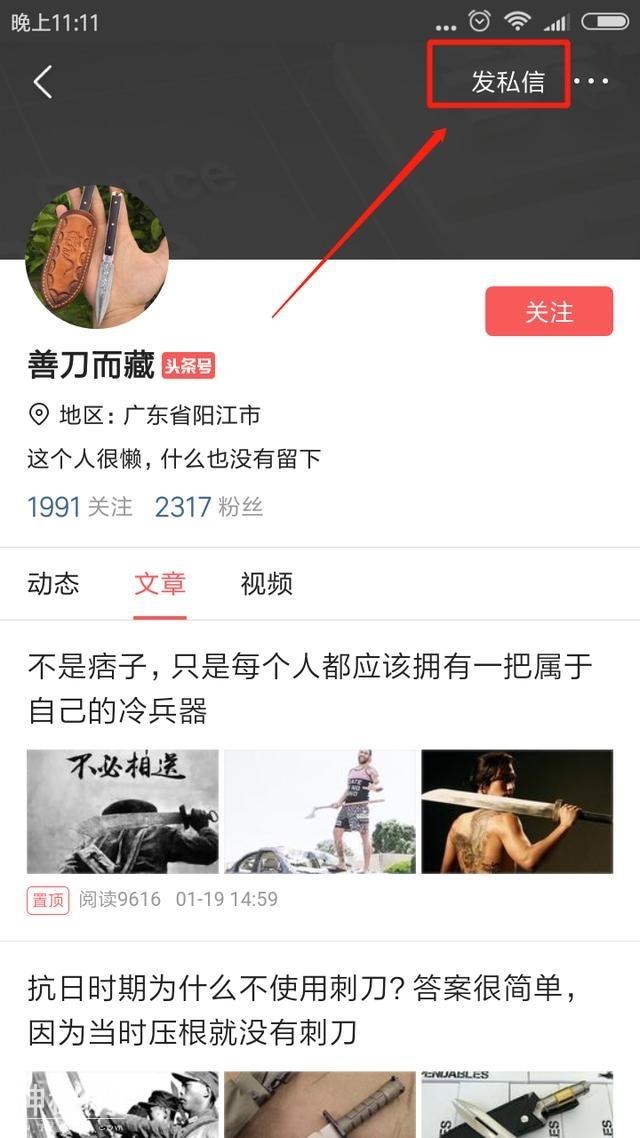
Task: Switch to the 动态 tab
Action: [x=53, y=584]
